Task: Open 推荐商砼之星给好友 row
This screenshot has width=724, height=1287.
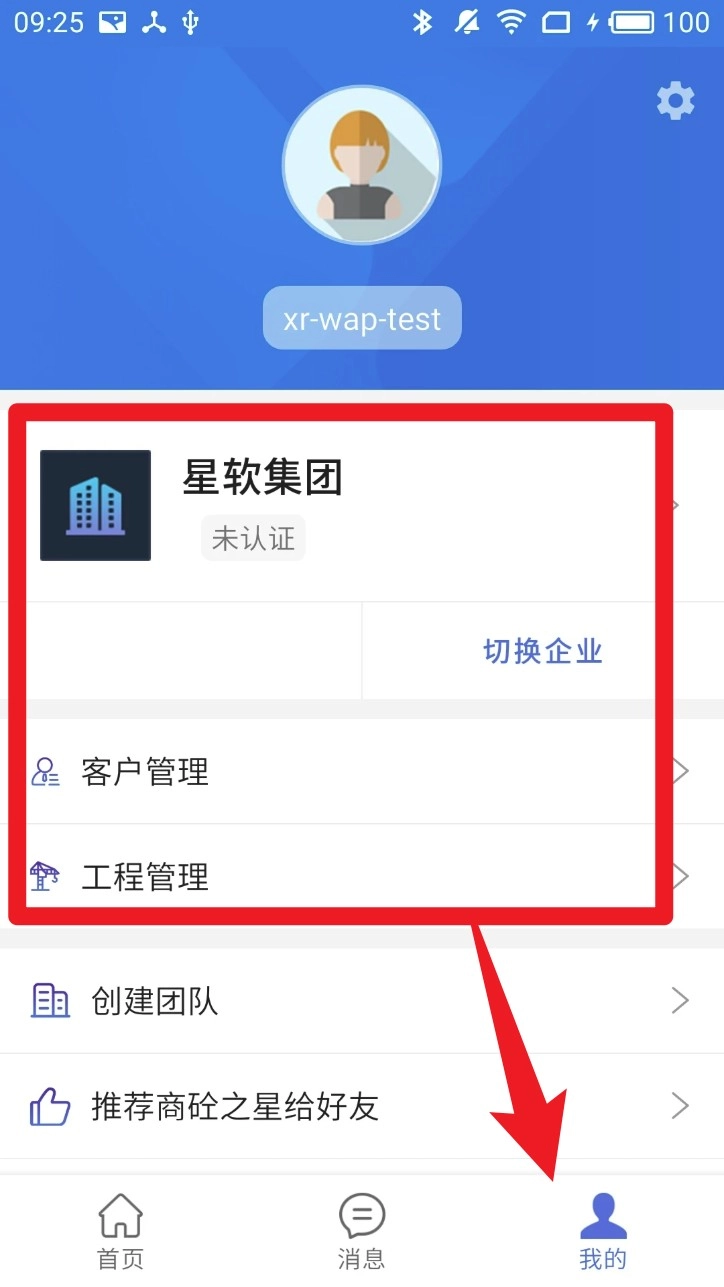Action: click(x=360, y=1106)
